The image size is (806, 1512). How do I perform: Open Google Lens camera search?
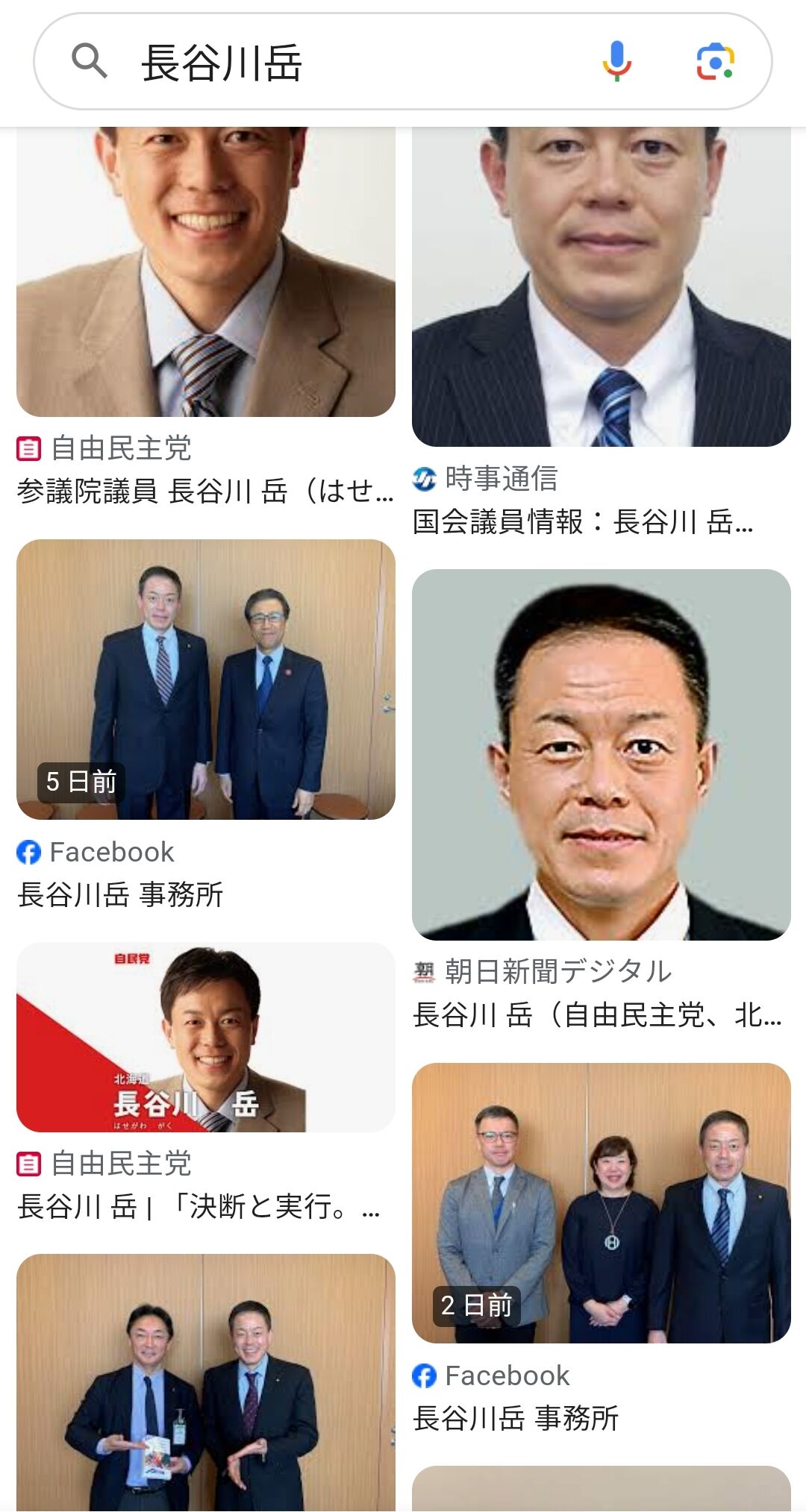(x=715, y=61)
